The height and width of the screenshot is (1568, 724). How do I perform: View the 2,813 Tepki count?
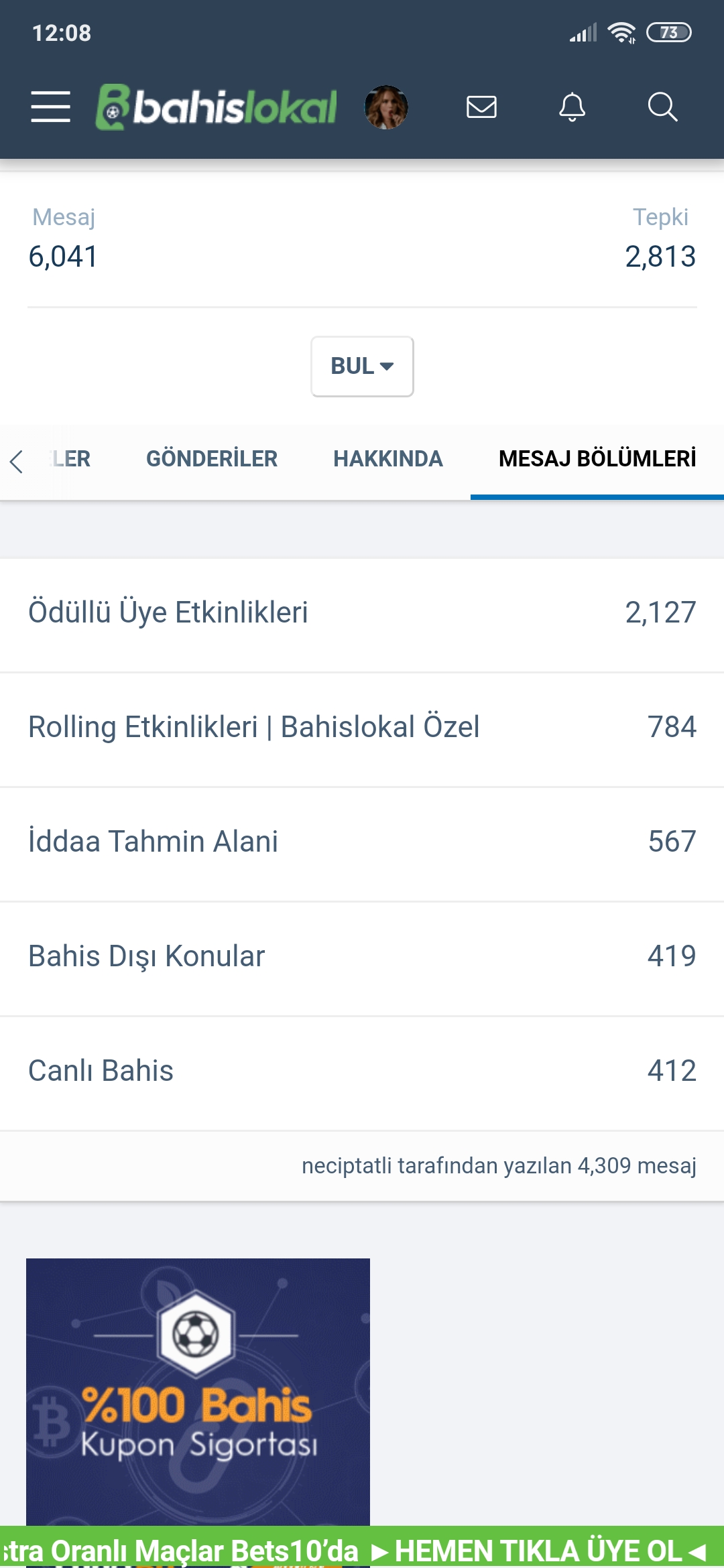660,257
